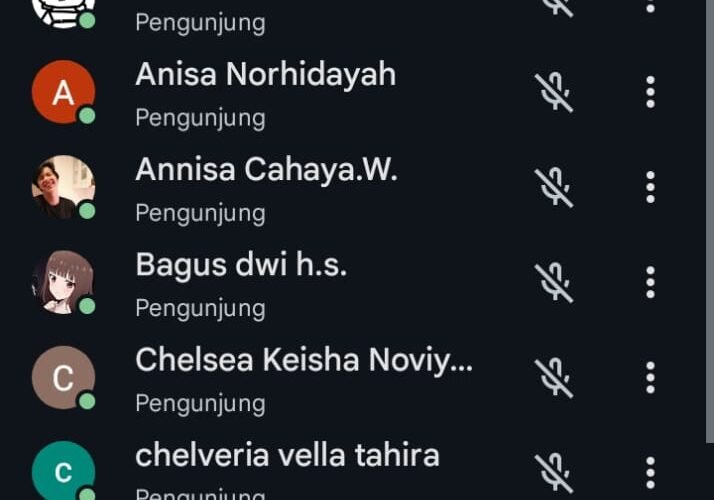This screenshot has height=500, width=714.
Task: Tap Anisa Norhidayah's muted microphone icon
Action: [554, 92]
